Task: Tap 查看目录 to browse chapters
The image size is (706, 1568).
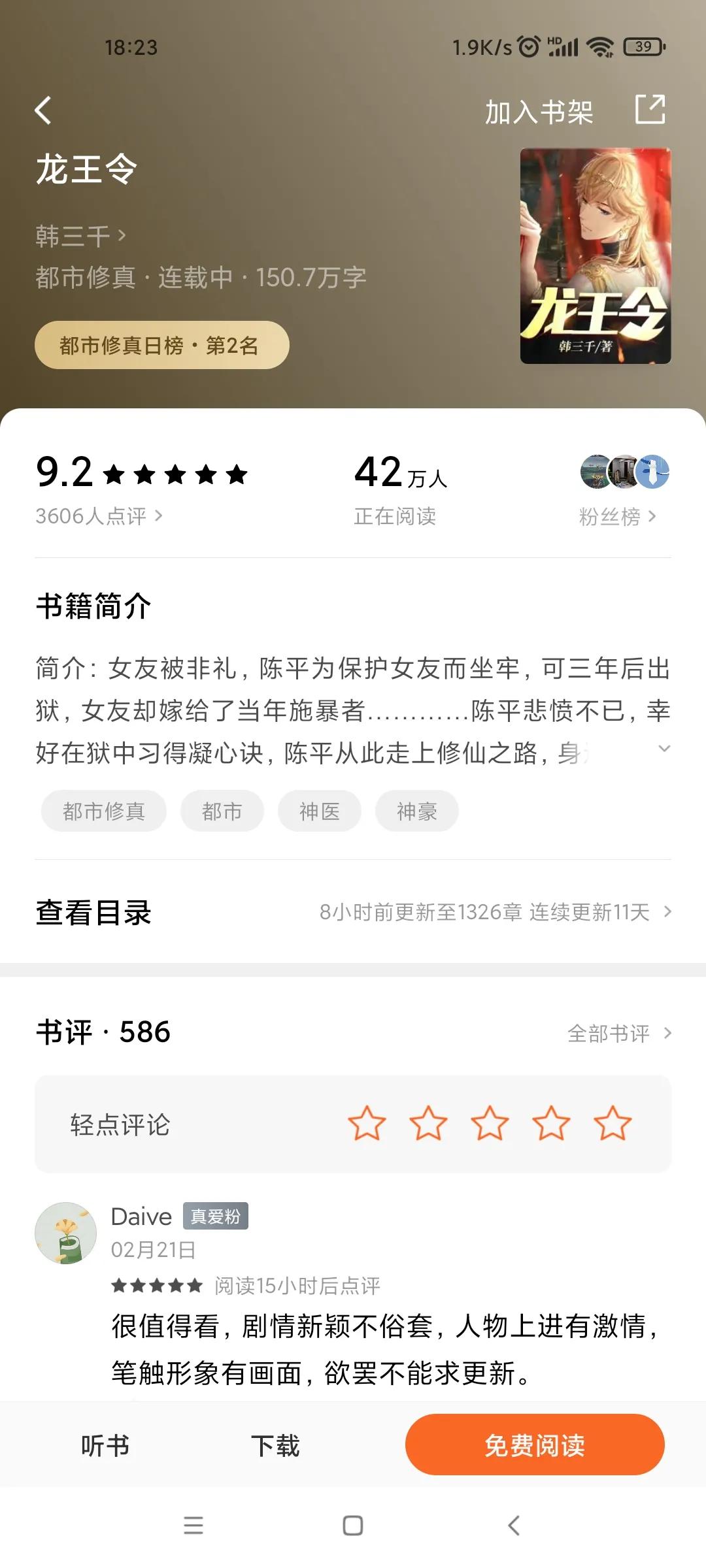Action: tap(93, 913)
